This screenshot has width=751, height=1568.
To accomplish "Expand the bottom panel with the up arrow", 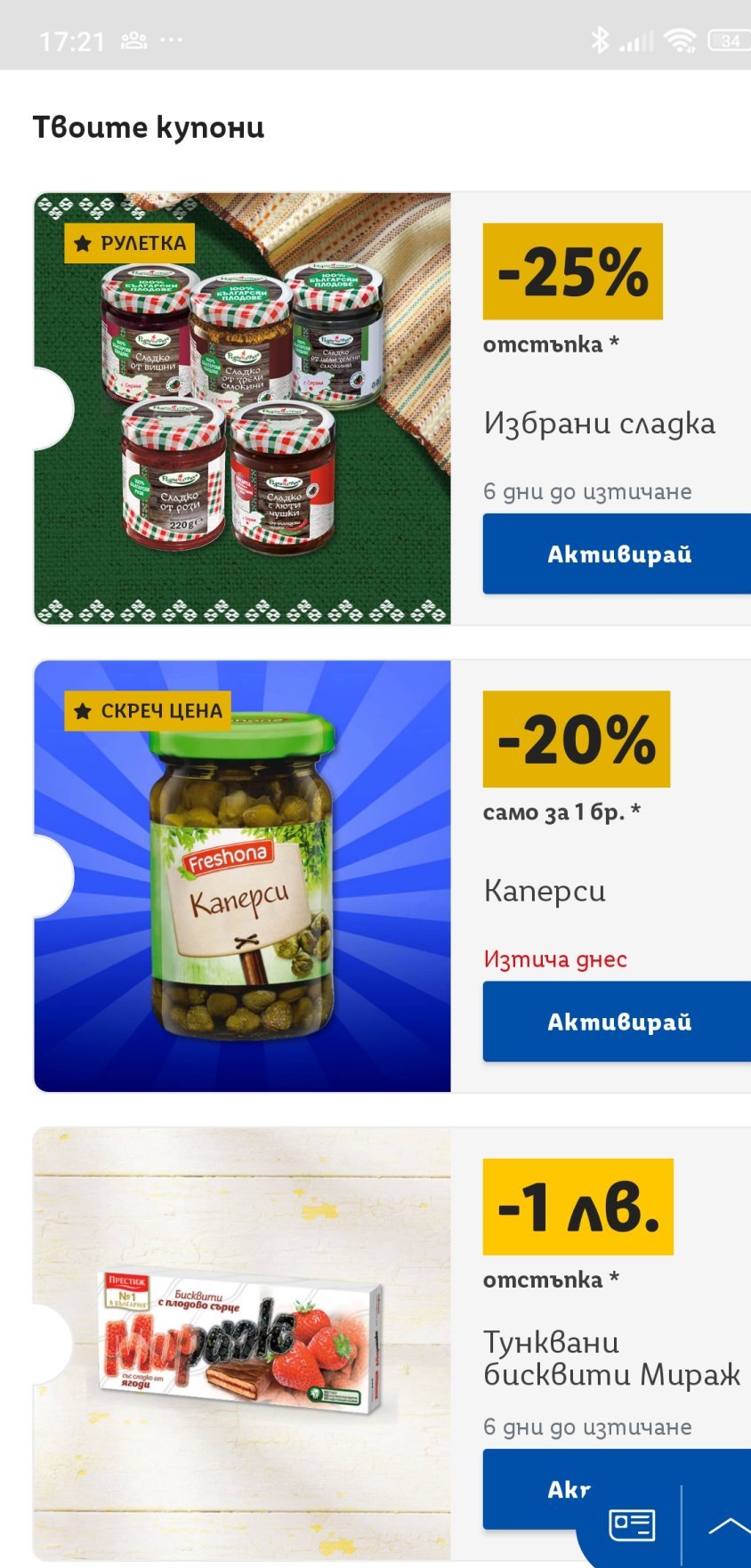I will point(727,1525).
